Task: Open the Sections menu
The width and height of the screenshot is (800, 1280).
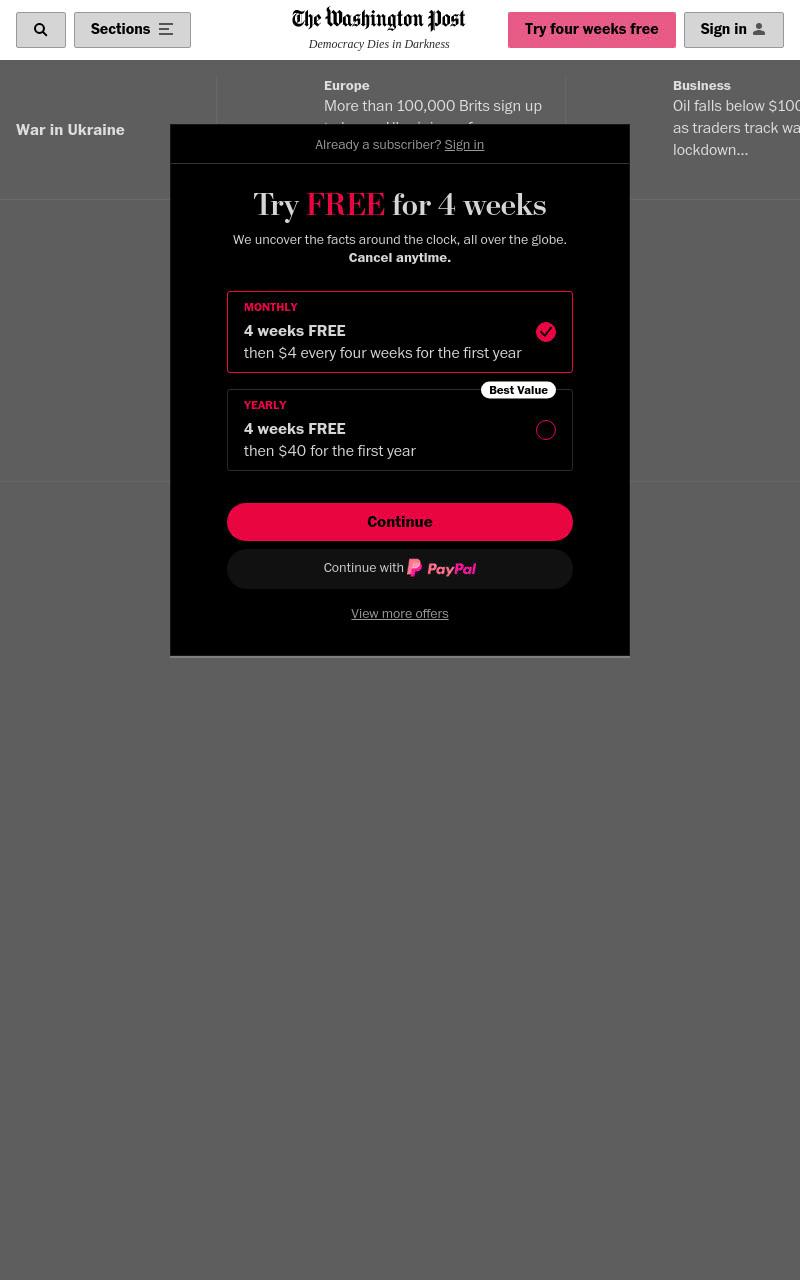Action: (x=132, y=30)
